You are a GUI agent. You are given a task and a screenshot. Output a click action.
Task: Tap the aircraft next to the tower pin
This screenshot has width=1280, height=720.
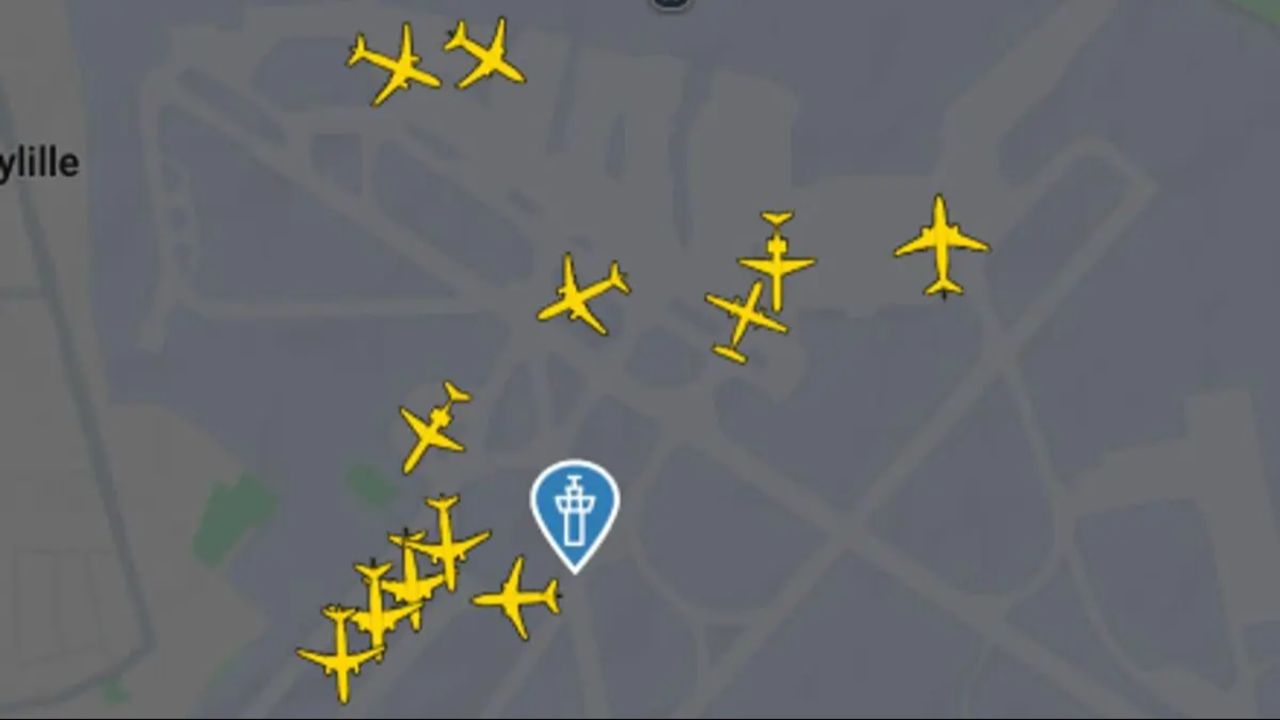point(516,598)
